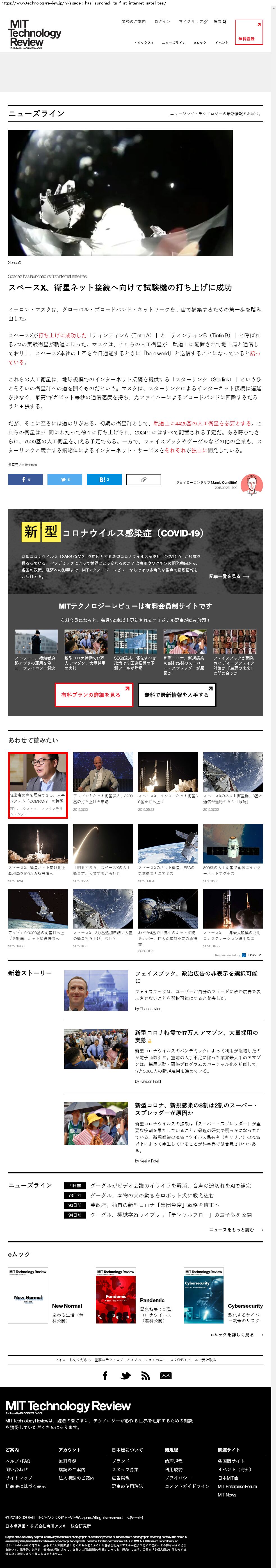The image size is (276, 1568).
Task: Open the ログイン login link
Action: point(162,21)
